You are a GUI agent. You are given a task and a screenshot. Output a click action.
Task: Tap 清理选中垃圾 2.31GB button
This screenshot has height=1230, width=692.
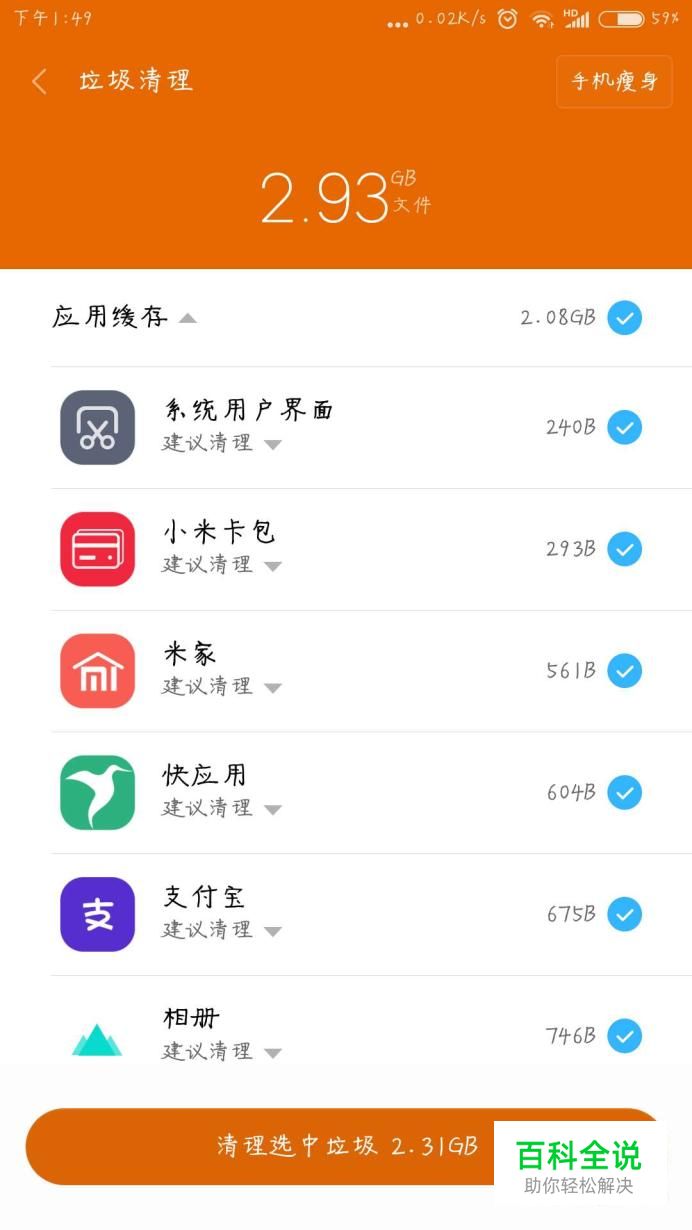click(346, 1146)
